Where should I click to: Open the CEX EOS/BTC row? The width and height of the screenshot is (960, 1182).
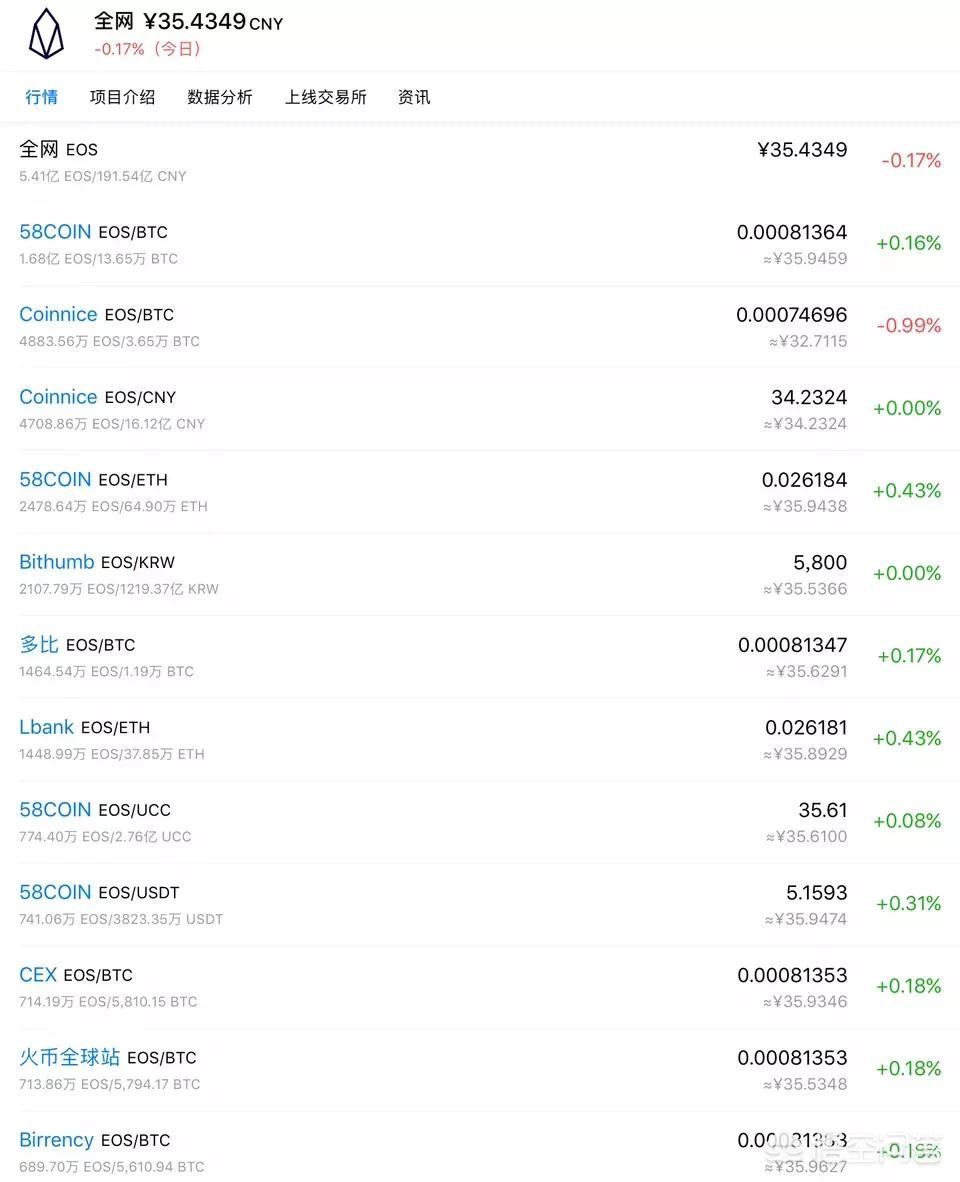point(480,988)
